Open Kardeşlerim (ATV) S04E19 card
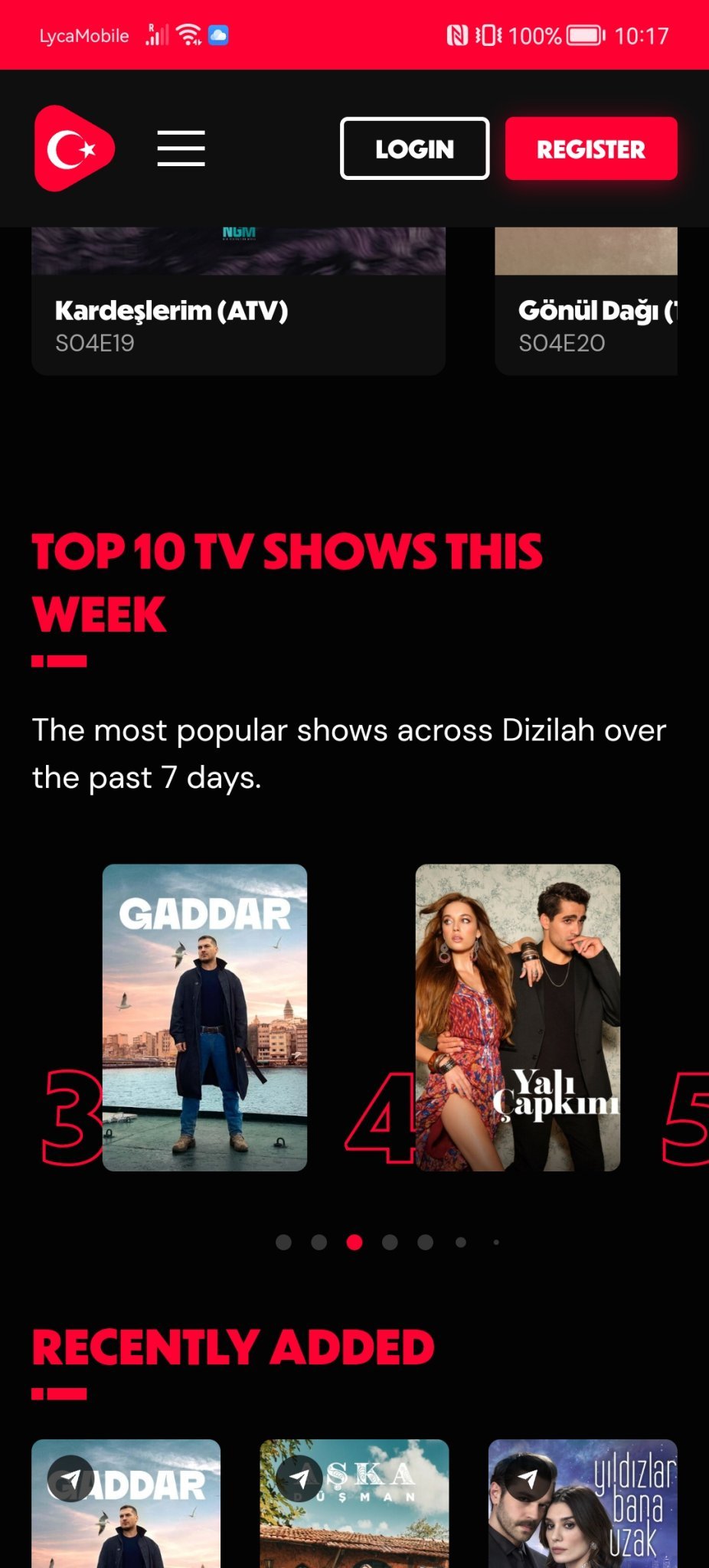This screenshot has width=709, height=1568. [238, 322]
